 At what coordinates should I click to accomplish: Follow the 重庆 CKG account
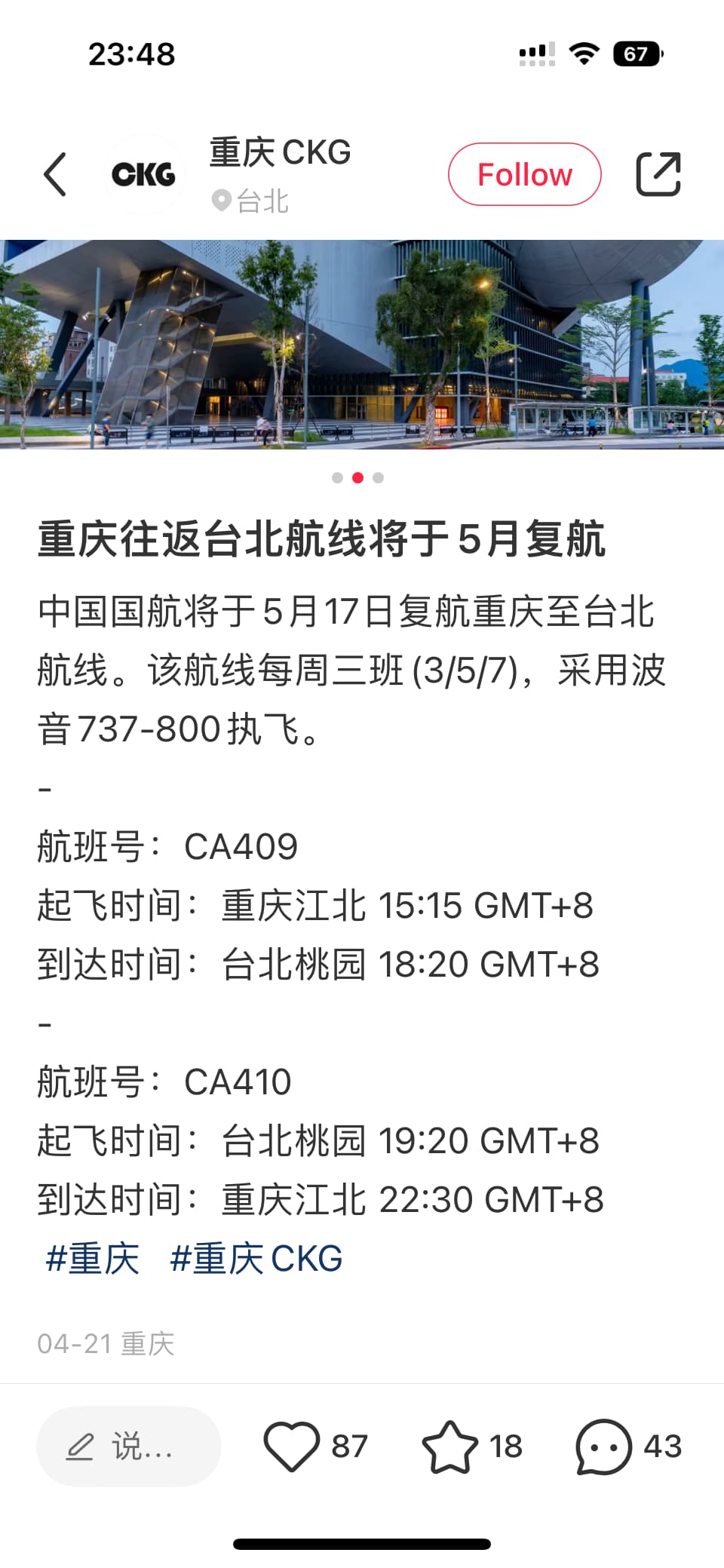tap(524, 174)
